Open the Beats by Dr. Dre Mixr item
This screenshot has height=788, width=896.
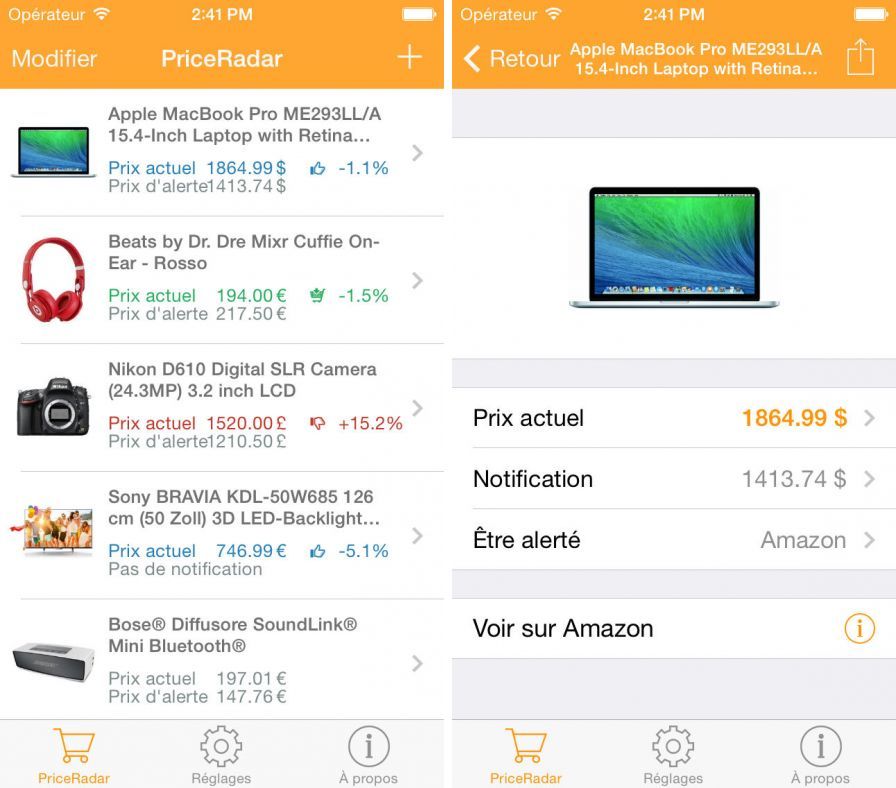pyautogui.click(x=222, y=280)
